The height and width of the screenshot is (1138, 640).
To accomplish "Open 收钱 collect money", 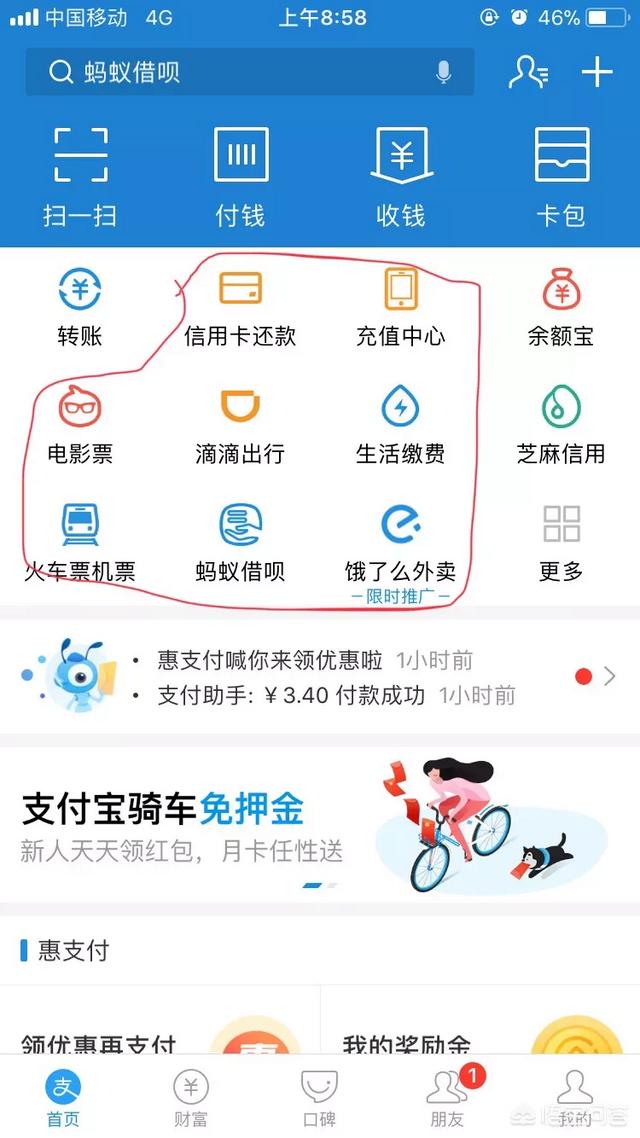I will (401, 177).
